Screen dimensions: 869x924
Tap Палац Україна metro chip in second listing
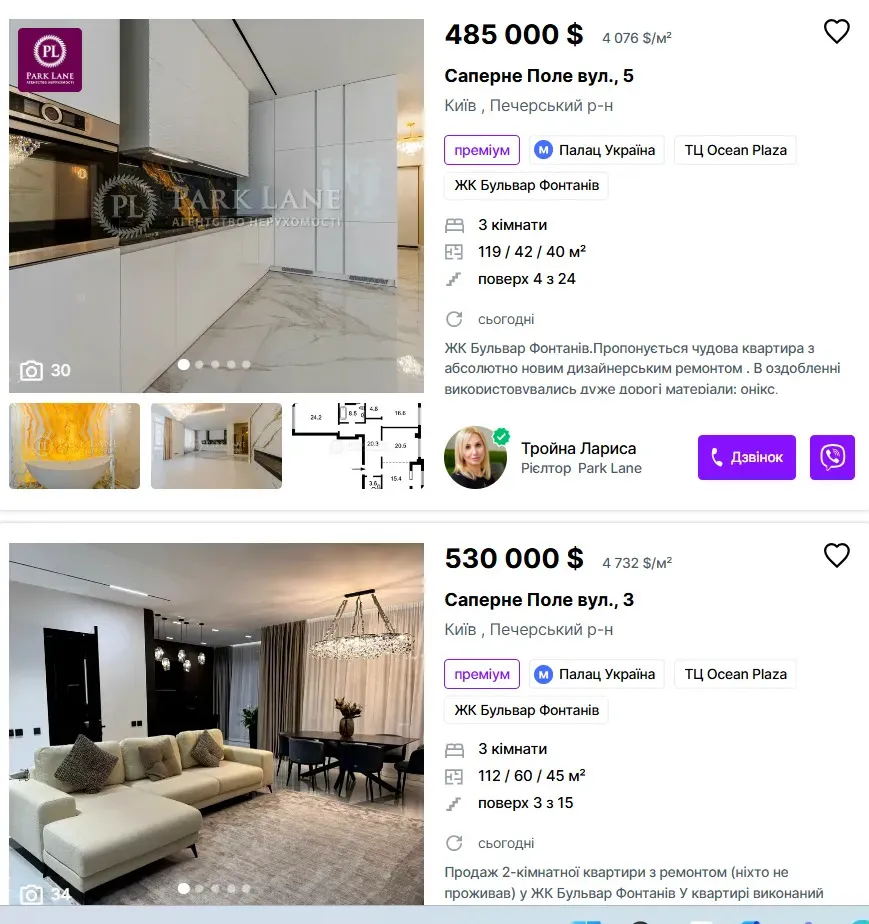tap(598, 674)
